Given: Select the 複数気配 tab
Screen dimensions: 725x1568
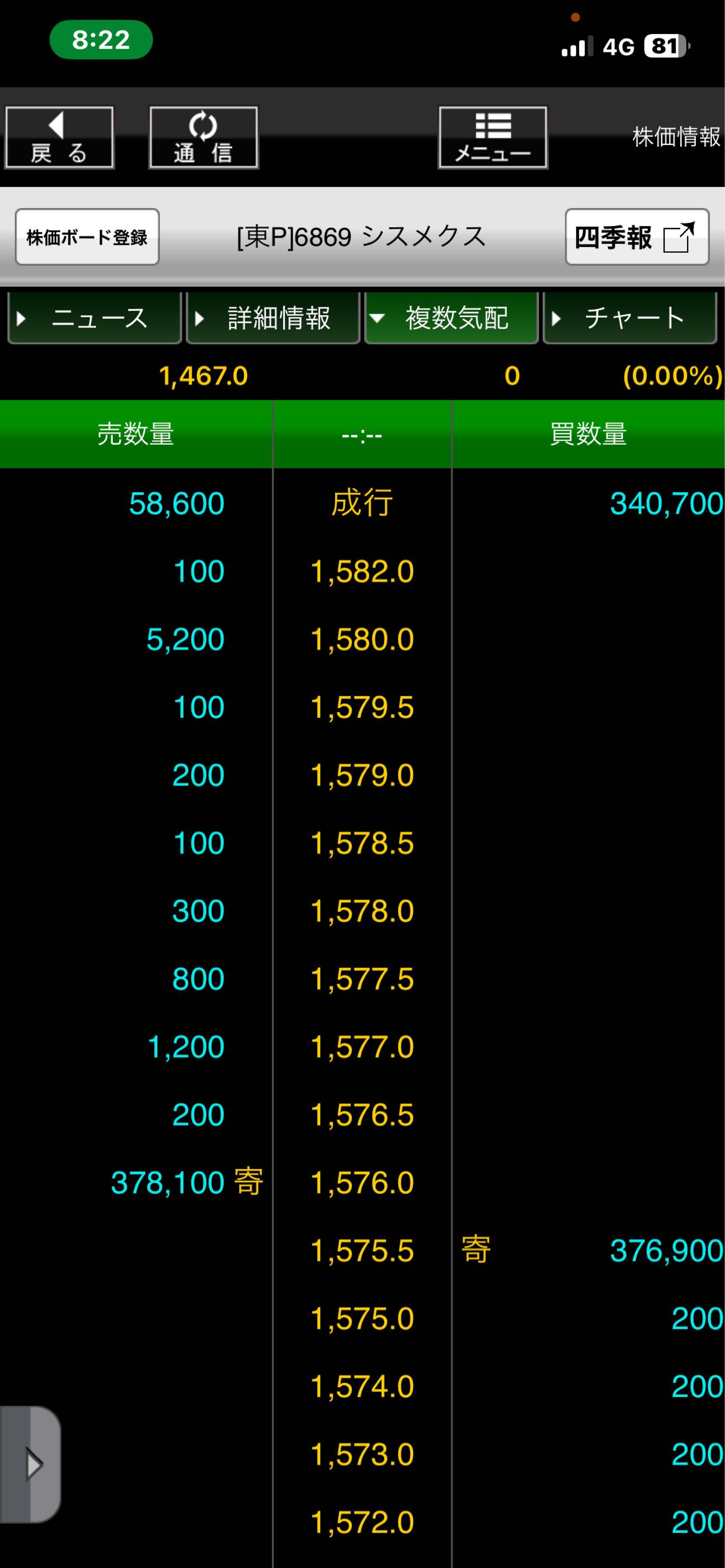Looking at the screenshot, I should (452, 318).
